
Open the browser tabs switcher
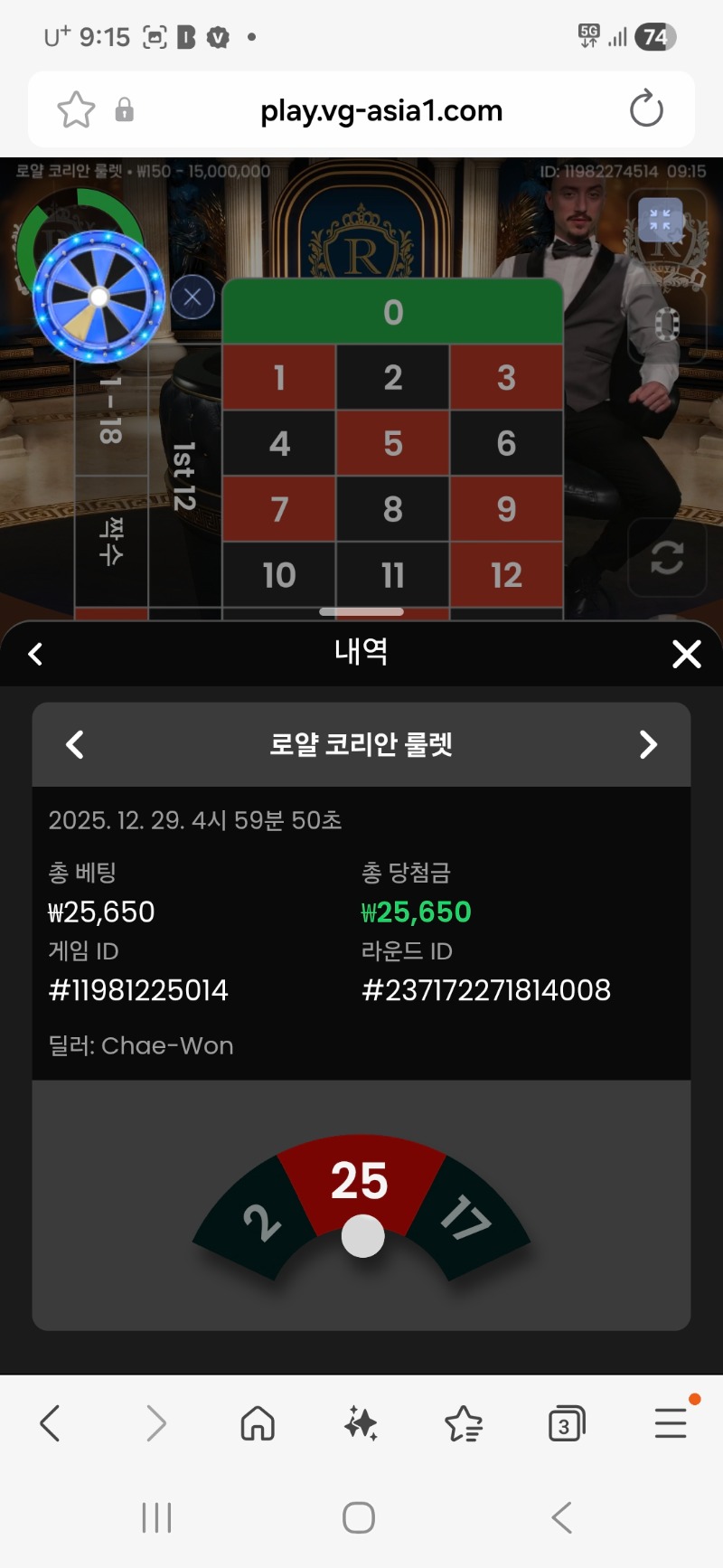tap(567, 1424)
